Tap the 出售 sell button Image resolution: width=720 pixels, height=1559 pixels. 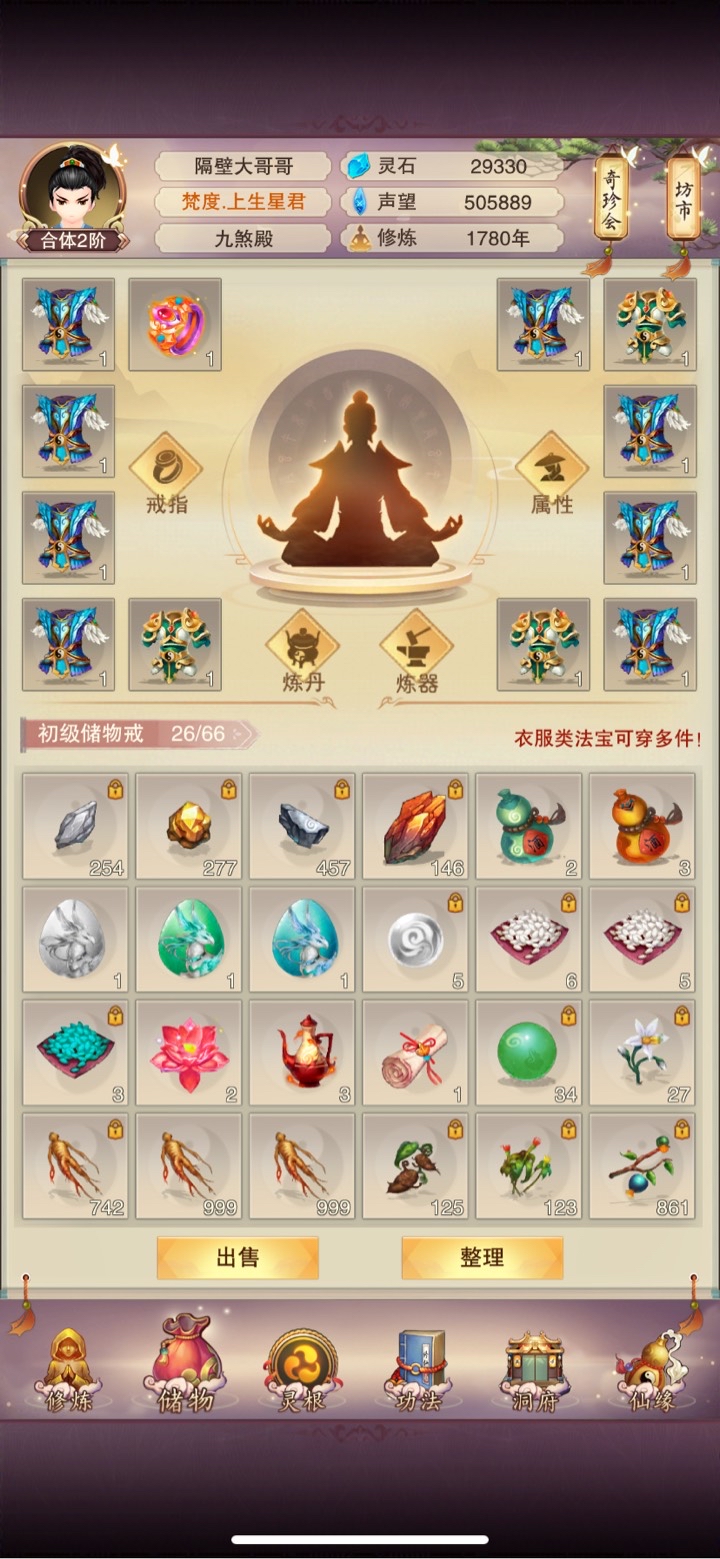tap(237, 1257)
